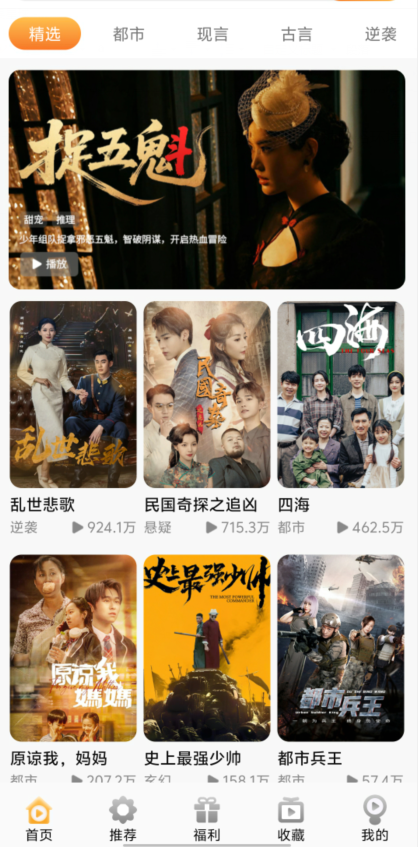The height and width of the screenshot is (847, 418).
Task: Select the 精选 category tab
Action: point(45,34)
